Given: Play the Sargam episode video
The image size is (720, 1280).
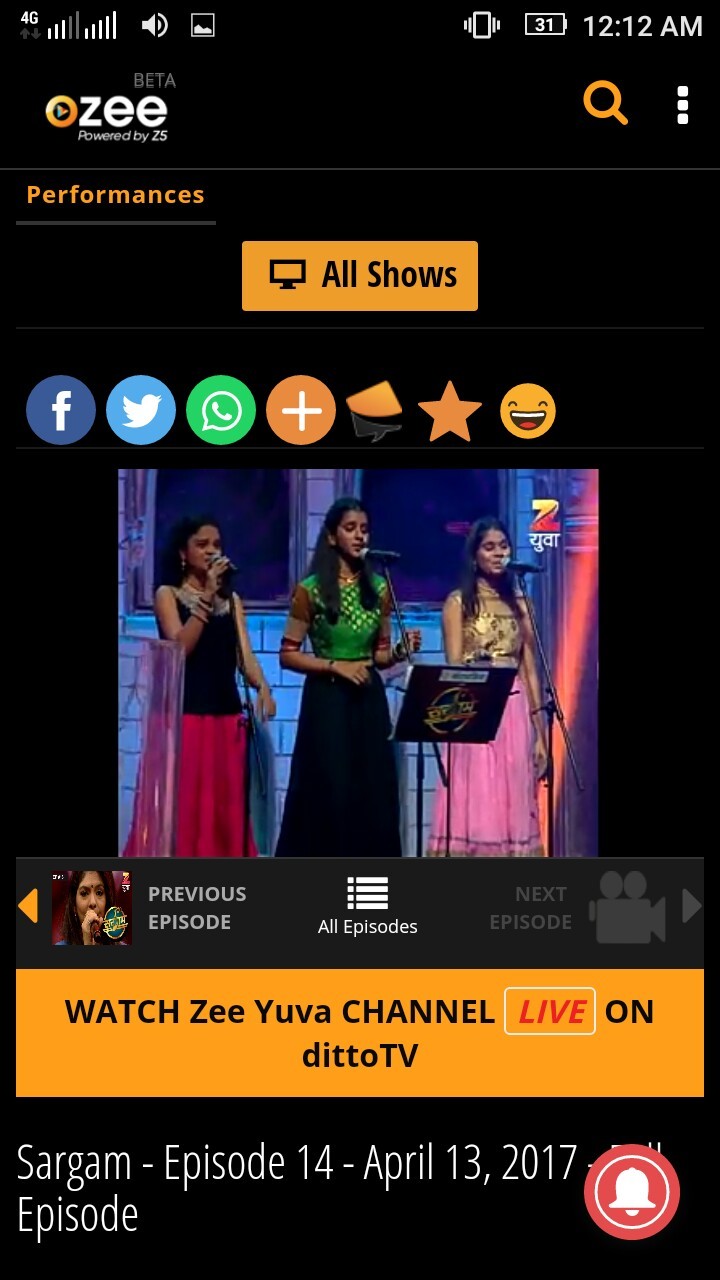Looking at the screenshot, I should [358, 662].
